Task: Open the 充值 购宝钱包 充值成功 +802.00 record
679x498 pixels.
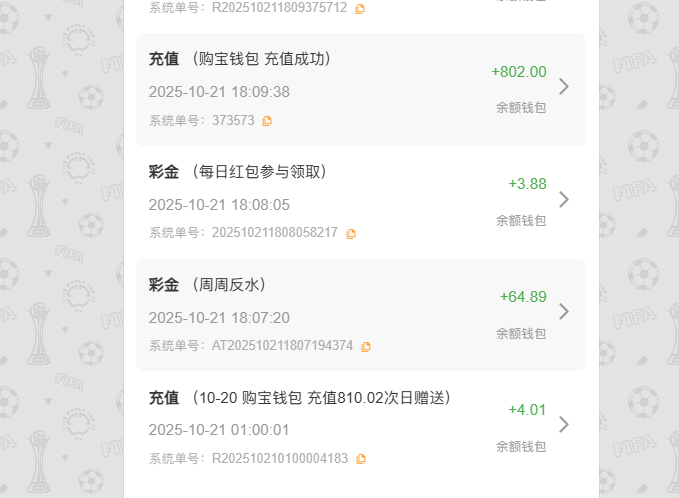Action: pos(563,87)
